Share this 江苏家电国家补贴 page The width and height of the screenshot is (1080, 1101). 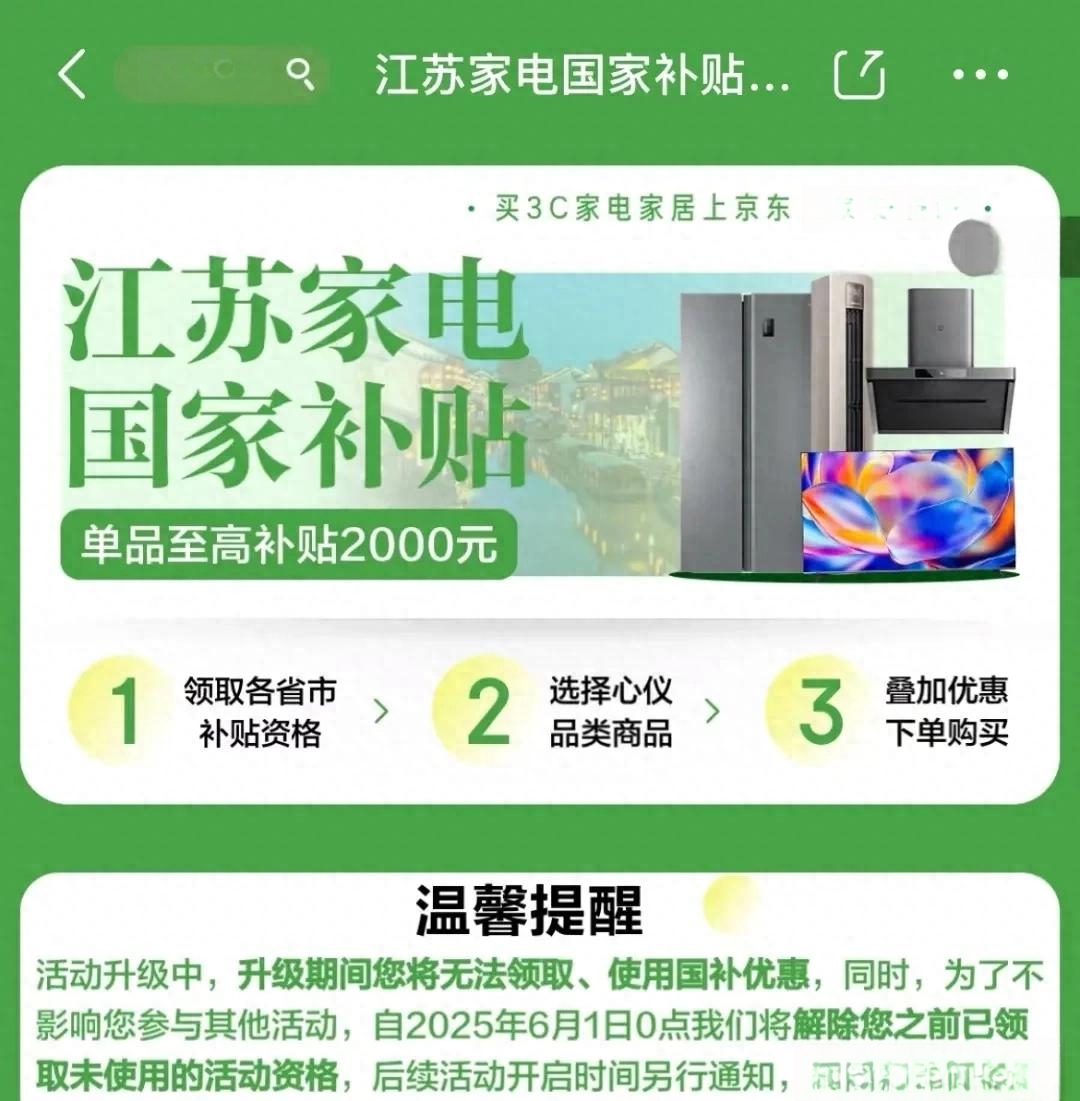(860, 75)
